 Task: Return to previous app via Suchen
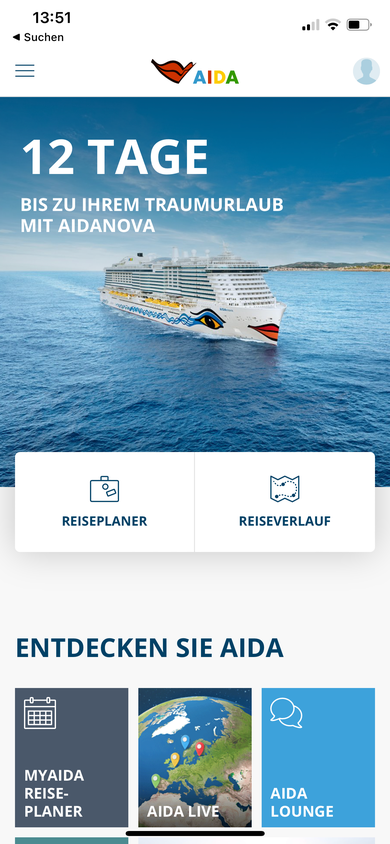pyautogui.click(x=38, y=37)
